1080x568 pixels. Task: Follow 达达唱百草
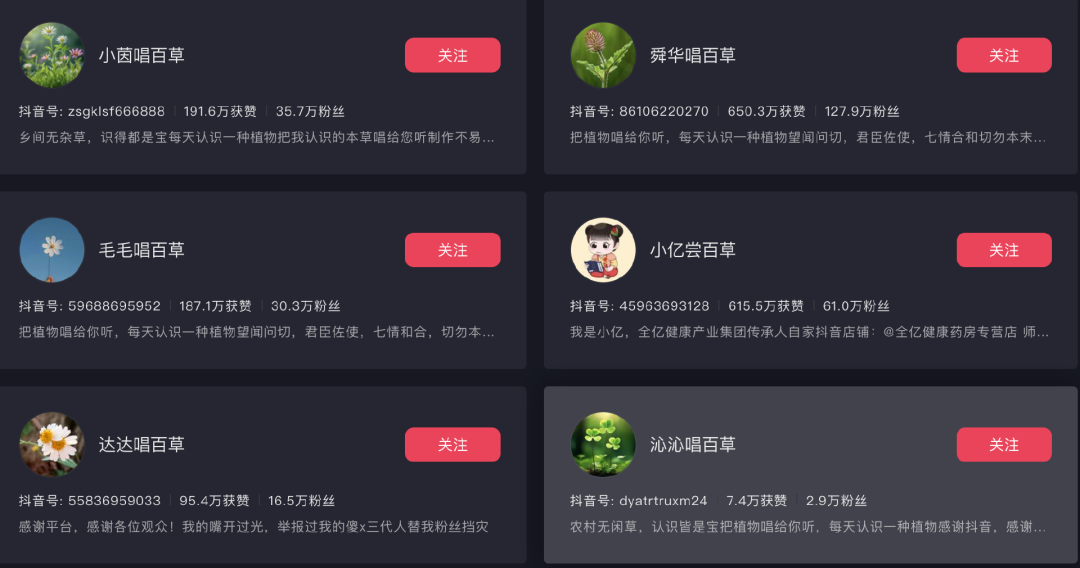coord(452,444)
